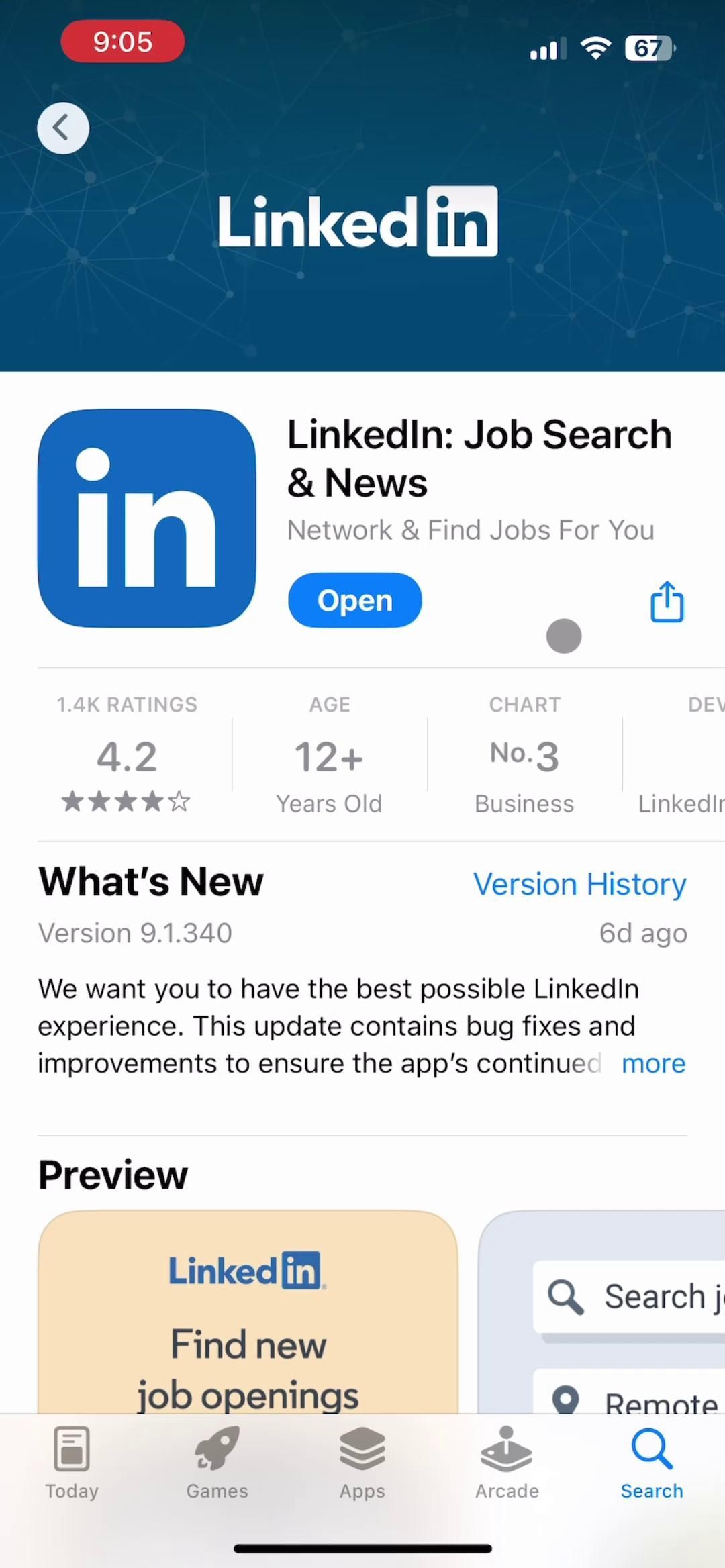This screenshot has height=1568, width=725.
Task: Open the LinkedIn app
Action: tap(354, 600)
